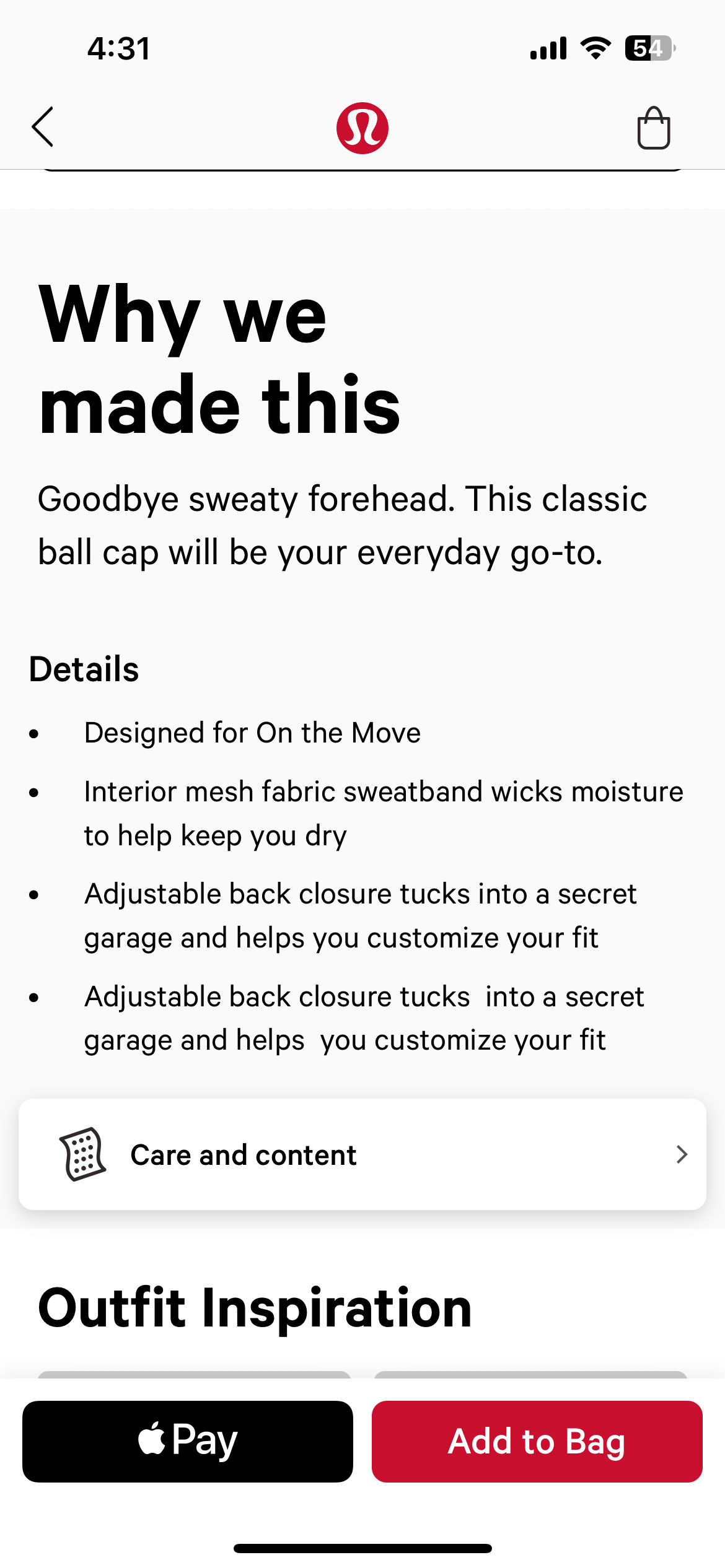Open the shopping bag
Screen dimensions: 725x1568
coord(653,128)
